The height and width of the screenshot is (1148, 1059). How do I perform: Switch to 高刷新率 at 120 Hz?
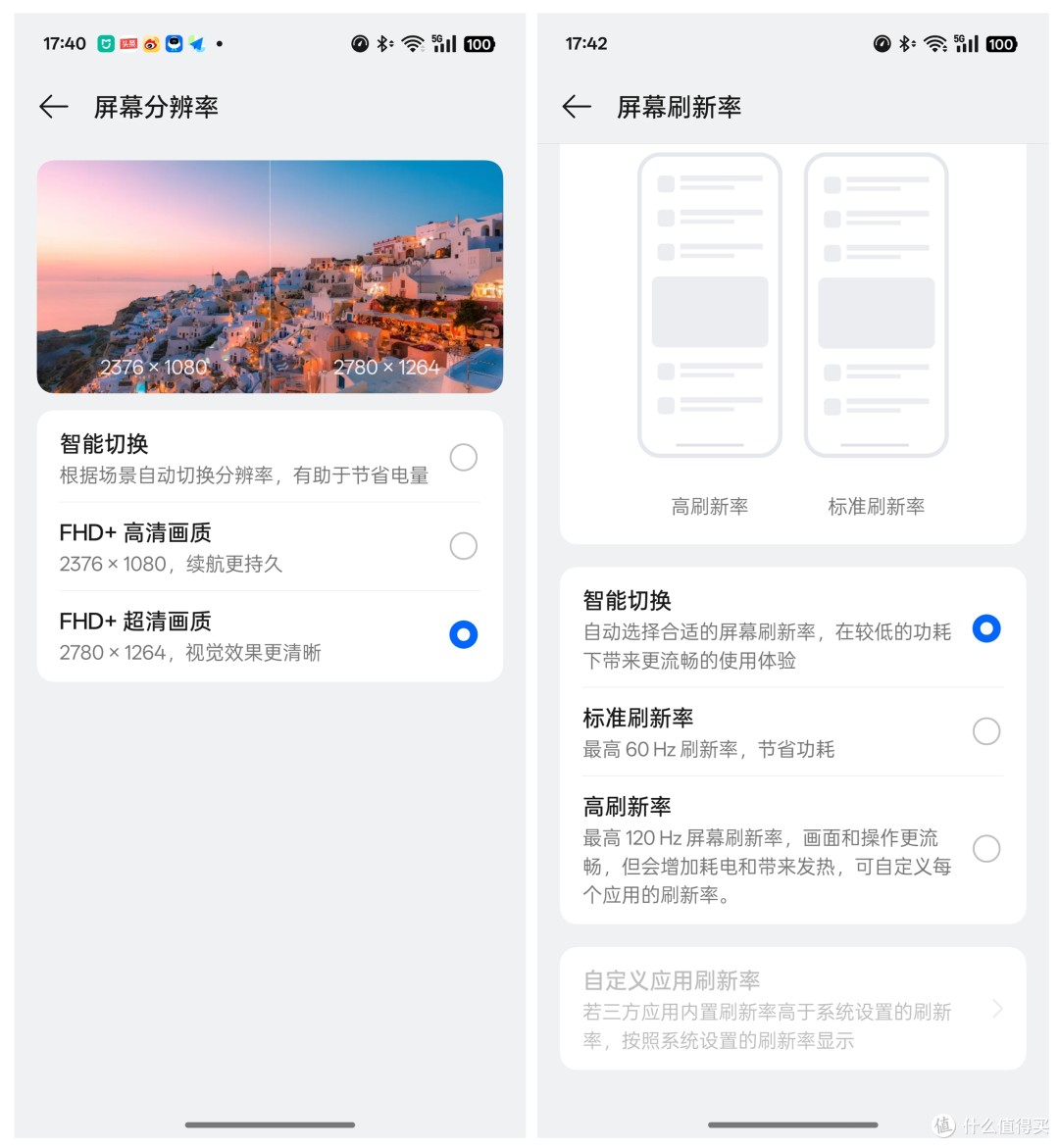point(985,849)
